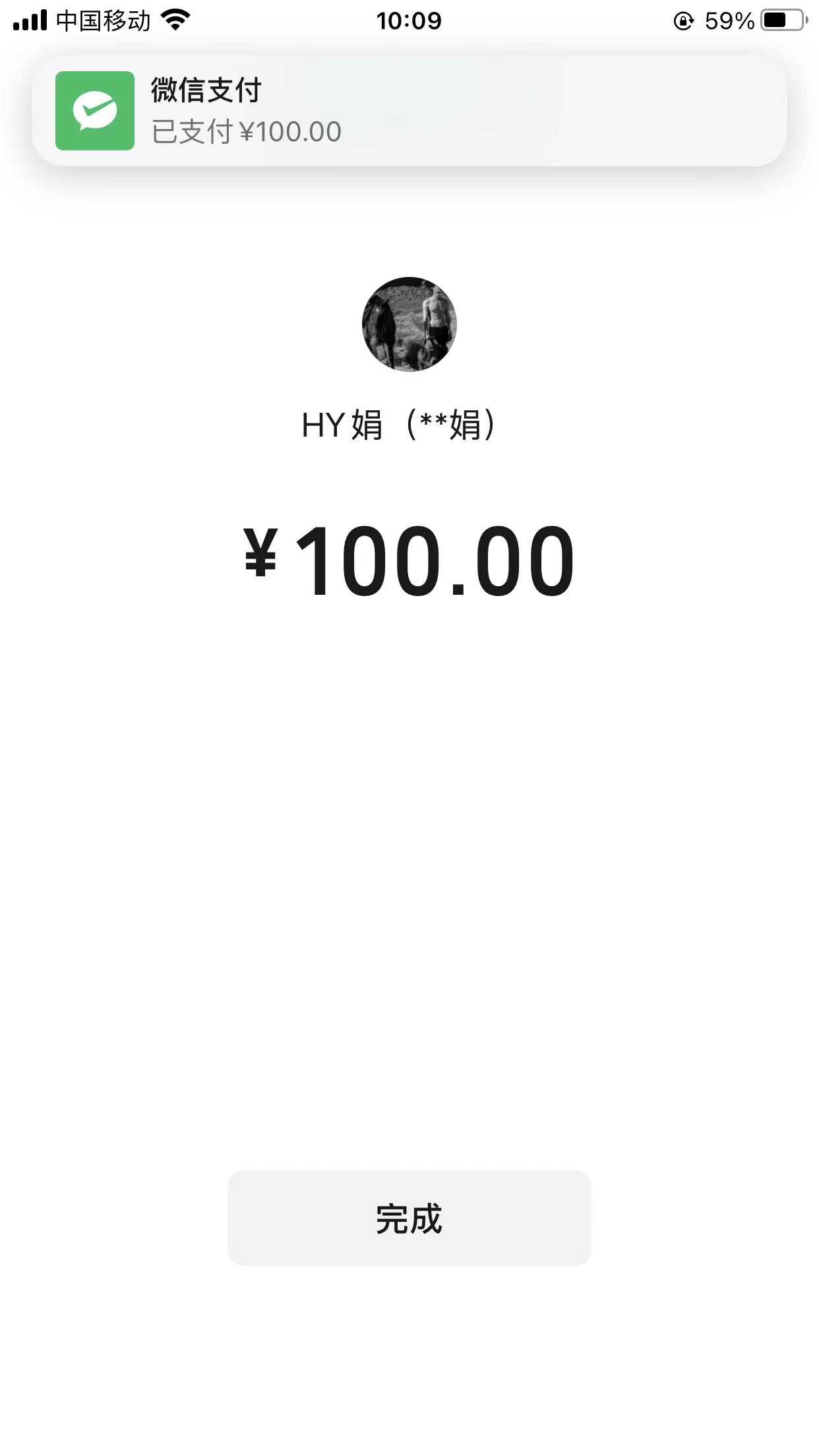This screenshot has height=1456, width=819.
Task: Tap the 完成 button
Action: (x=409, y=1218)
